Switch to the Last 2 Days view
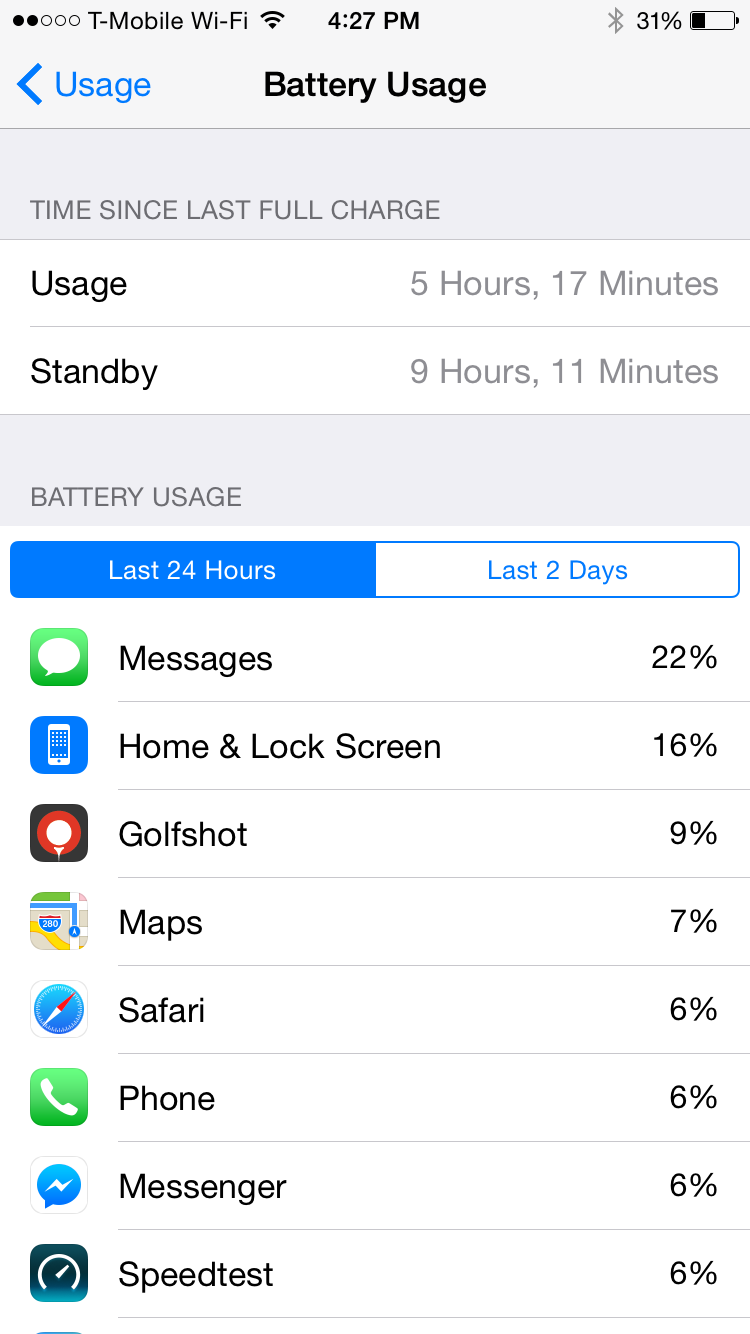Image resolution: width=750 pixels, height=1334 pixels. coord(557,570)
